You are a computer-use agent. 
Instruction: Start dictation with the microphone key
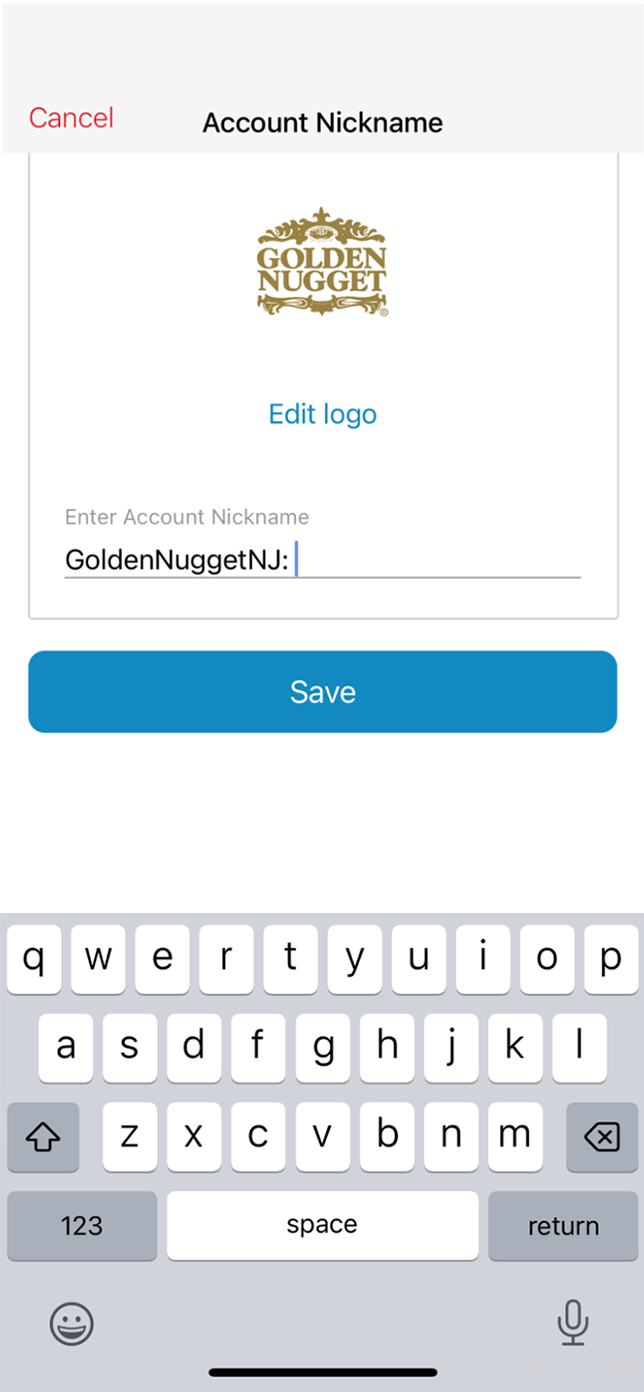[x=572, y=1323]
